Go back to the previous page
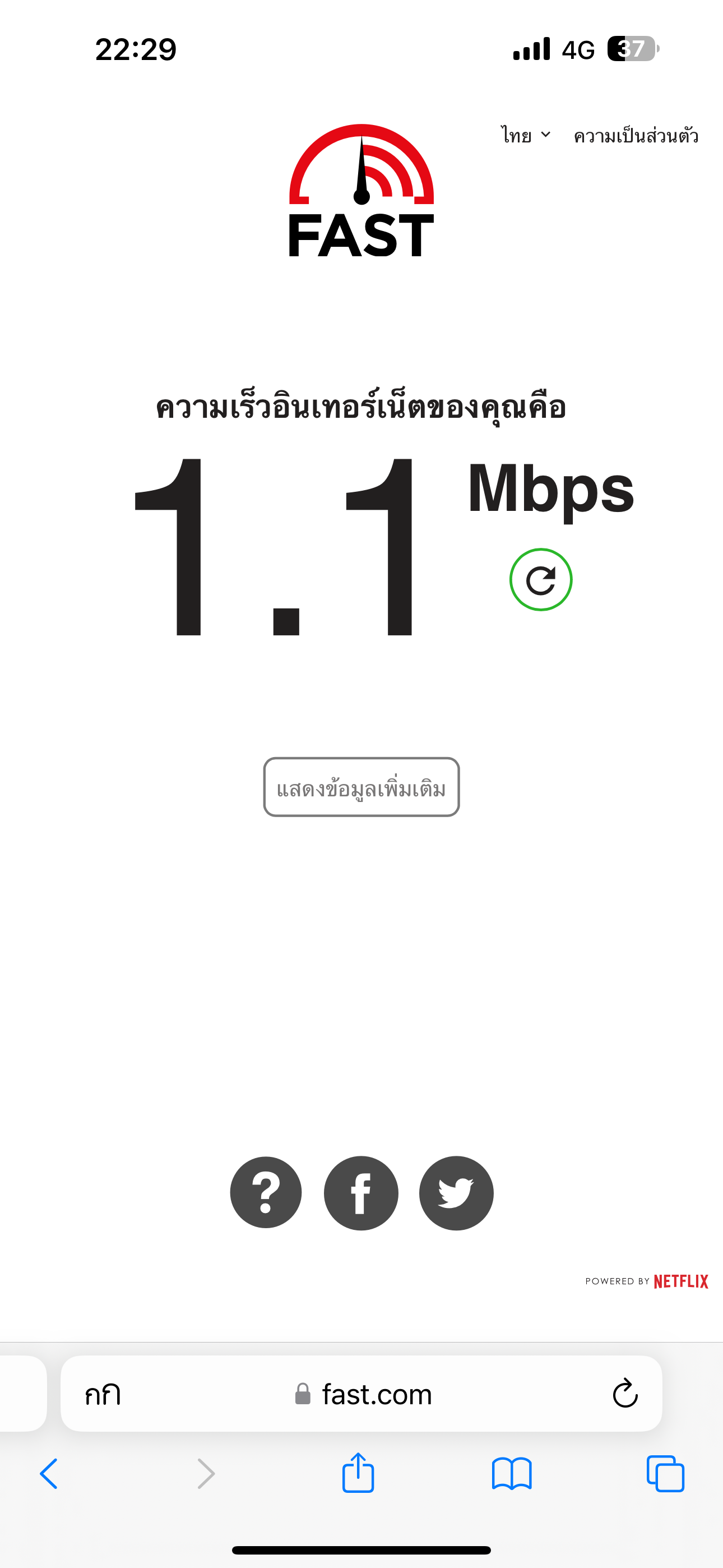The width and height of the screenshot is (723, 1568). pyautogui.click(x=49, y=1474)
